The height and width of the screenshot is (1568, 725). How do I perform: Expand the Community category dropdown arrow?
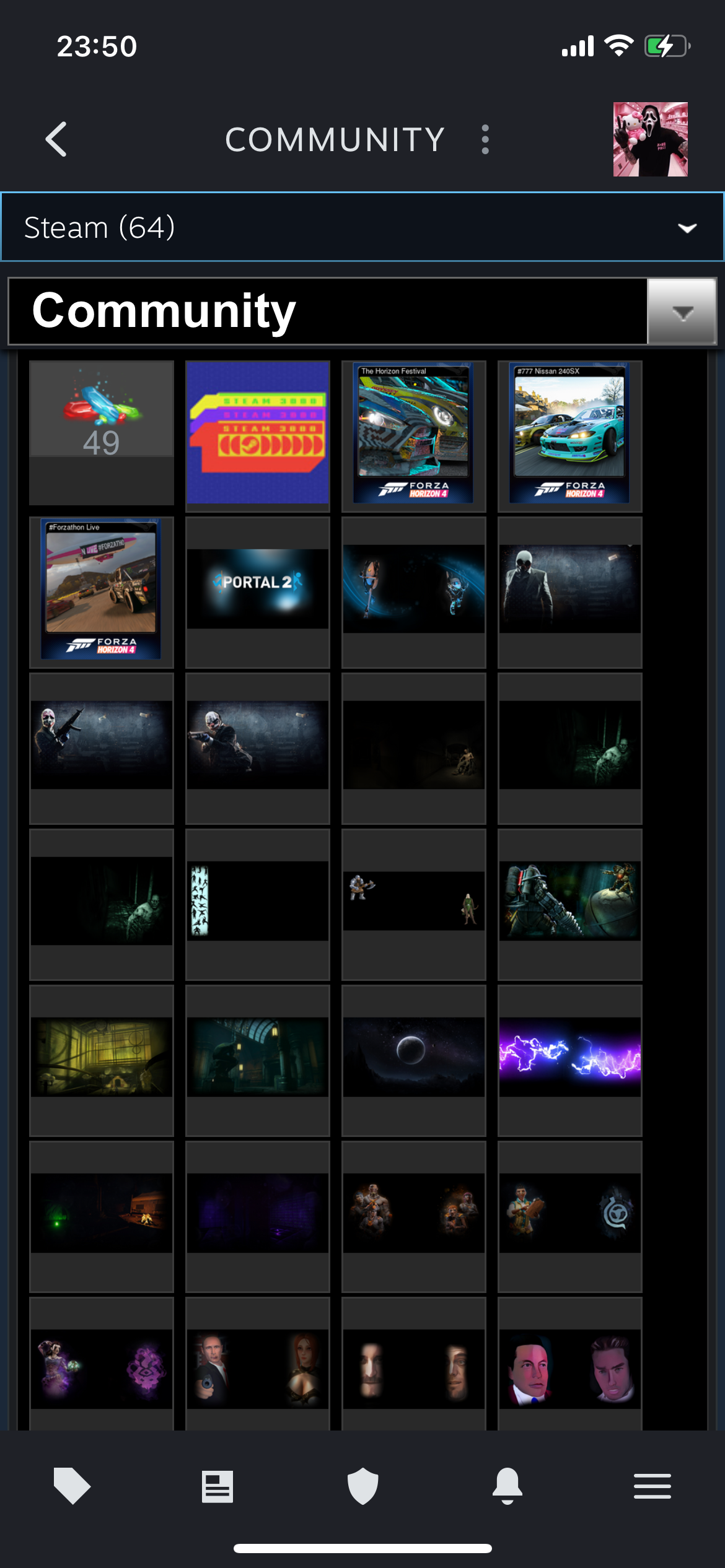pos(682,311)
